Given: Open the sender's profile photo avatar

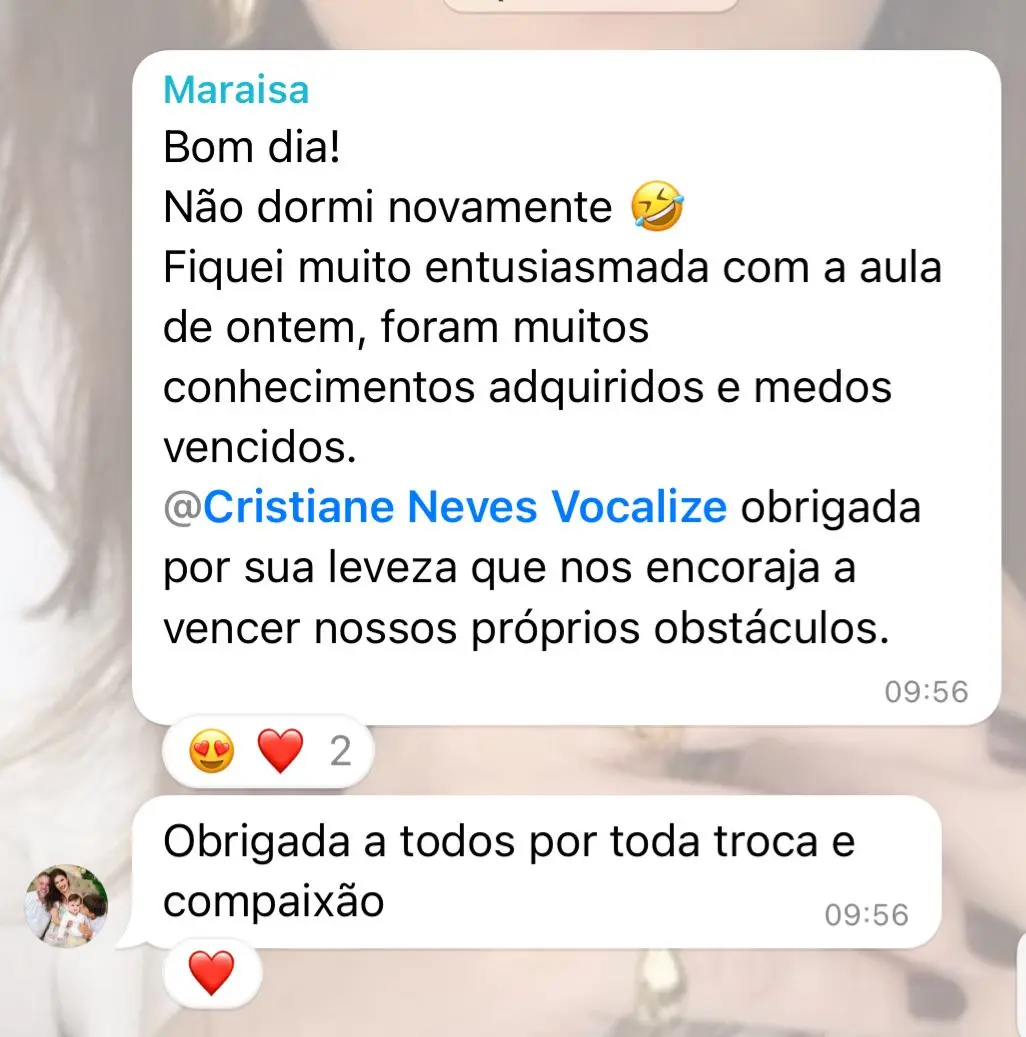Looking at the screenshot, I should [66, 905].
